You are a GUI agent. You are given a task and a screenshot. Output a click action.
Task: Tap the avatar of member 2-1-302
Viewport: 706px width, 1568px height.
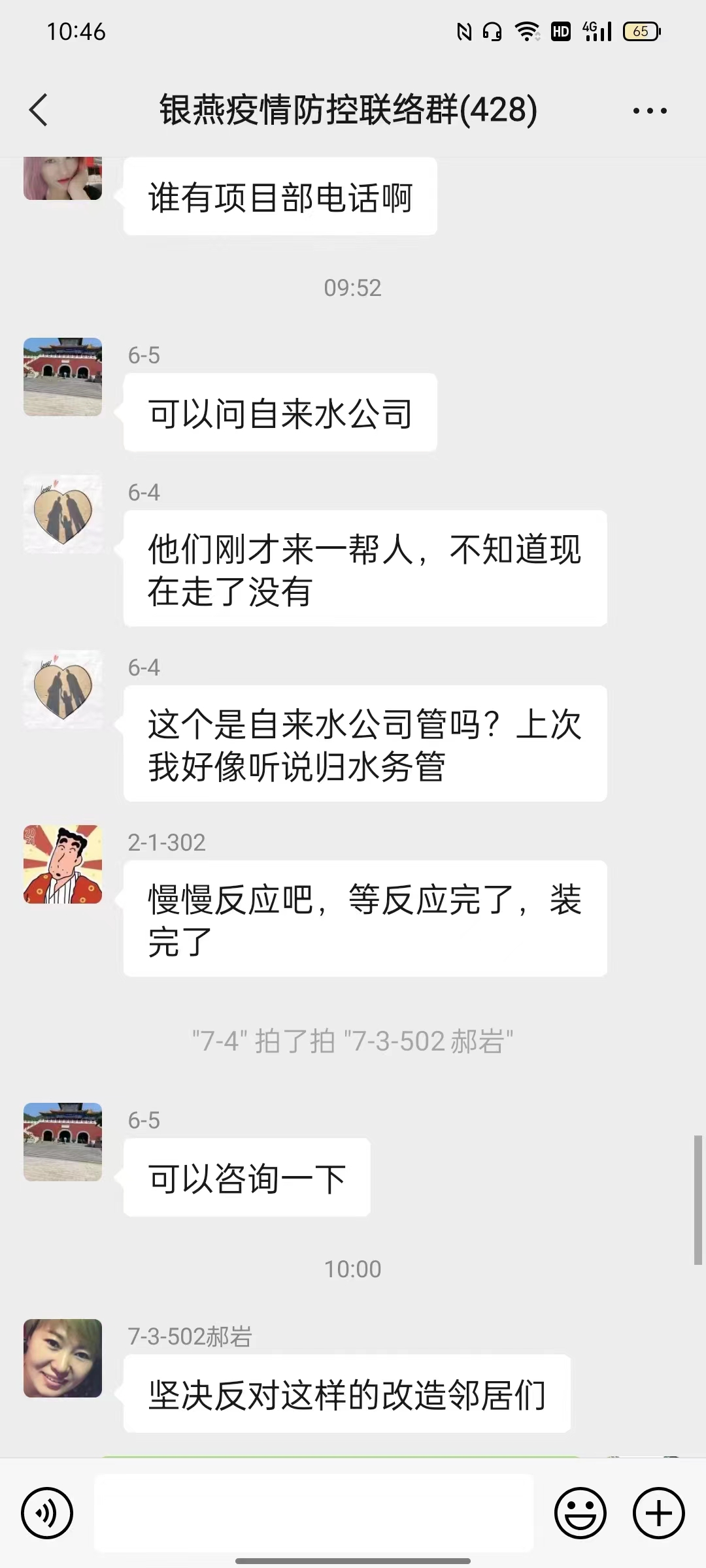coord(63,864)
